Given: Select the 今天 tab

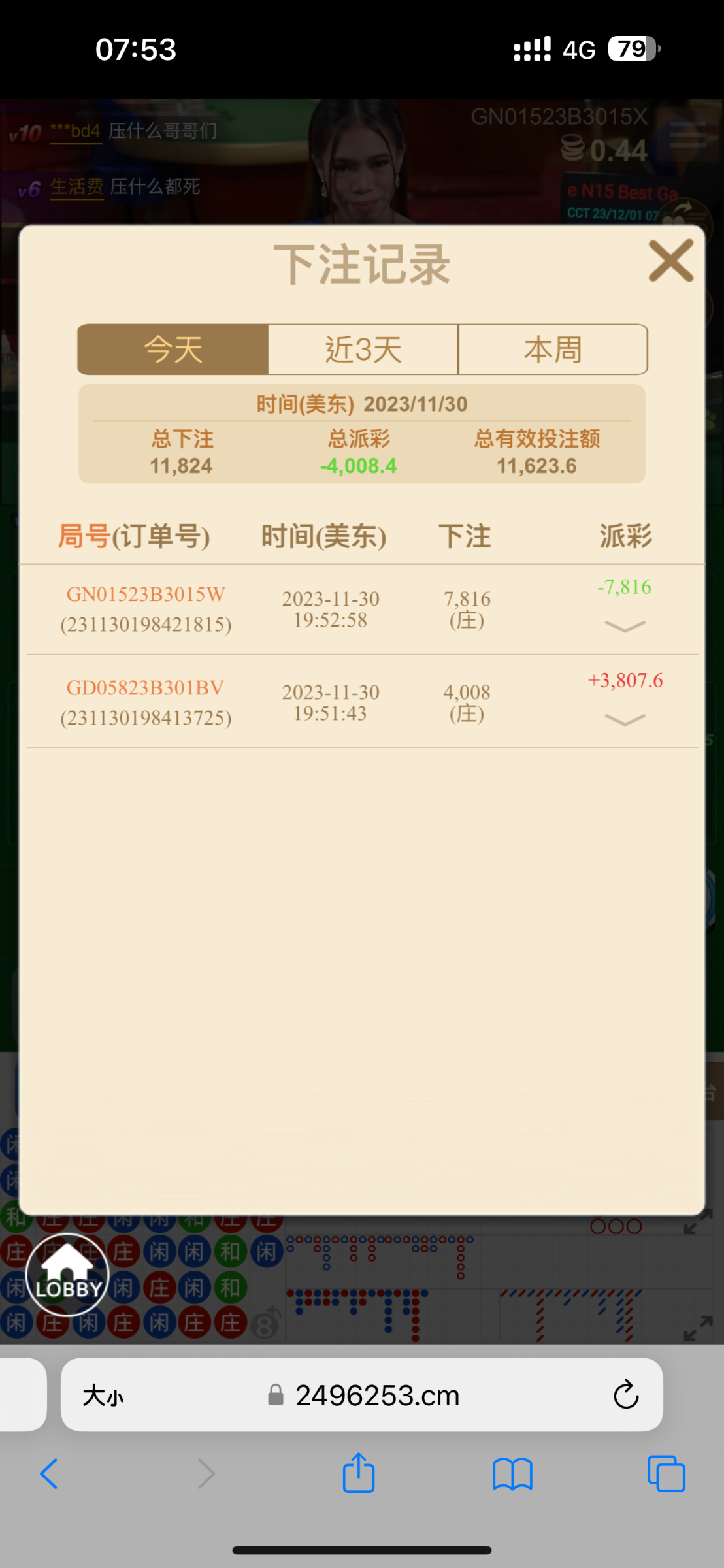Looking at the screenshot, I should click(173, 350).
